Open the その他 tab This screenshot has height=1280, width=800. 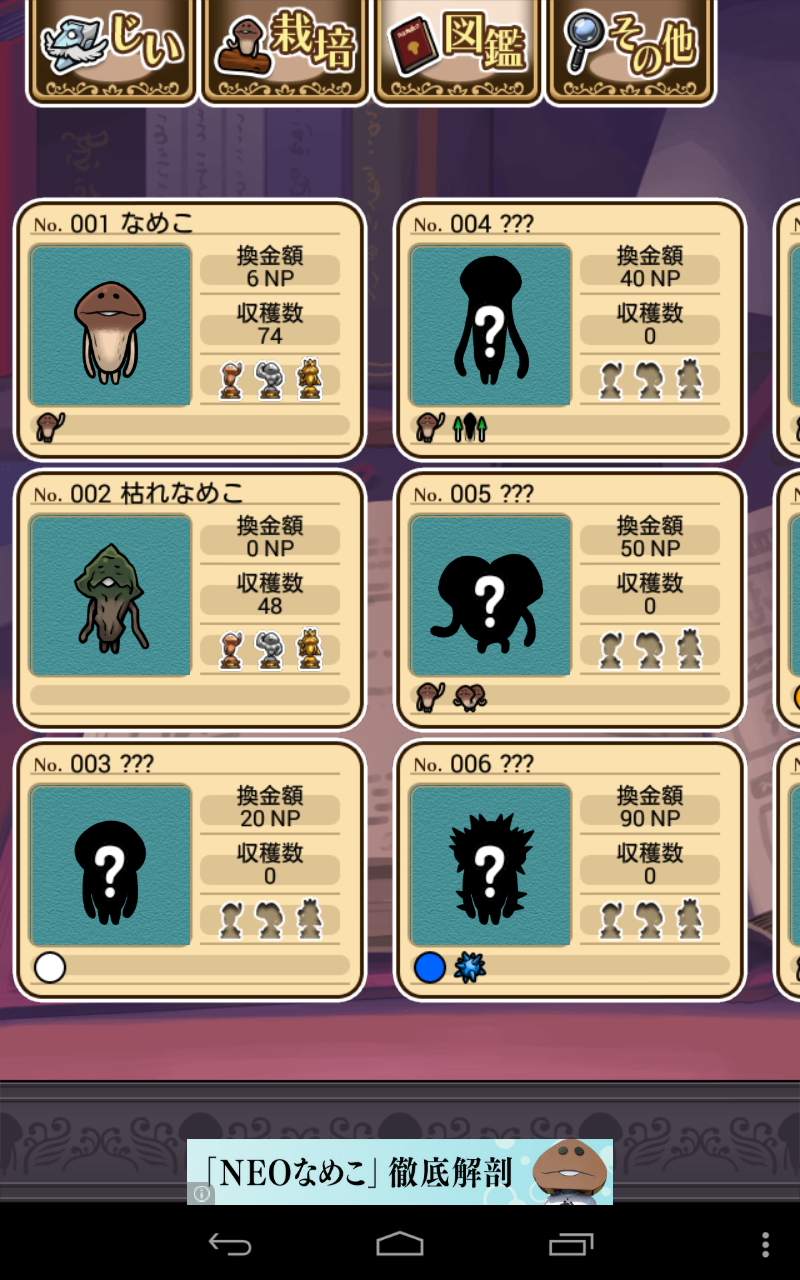(630, 48)
